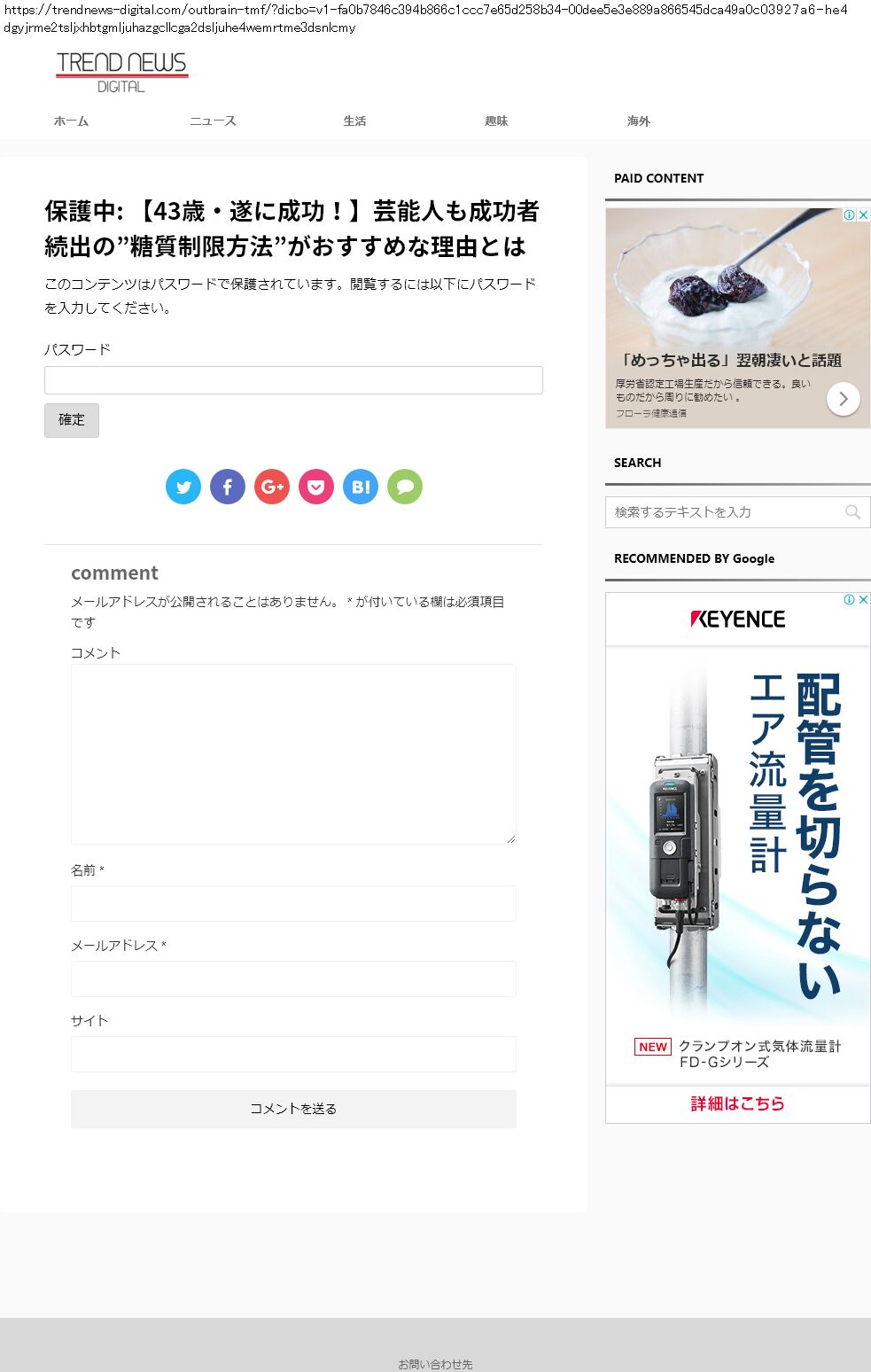
Task: Close the yogurt ad banner
Action: [x=863, y=214]
